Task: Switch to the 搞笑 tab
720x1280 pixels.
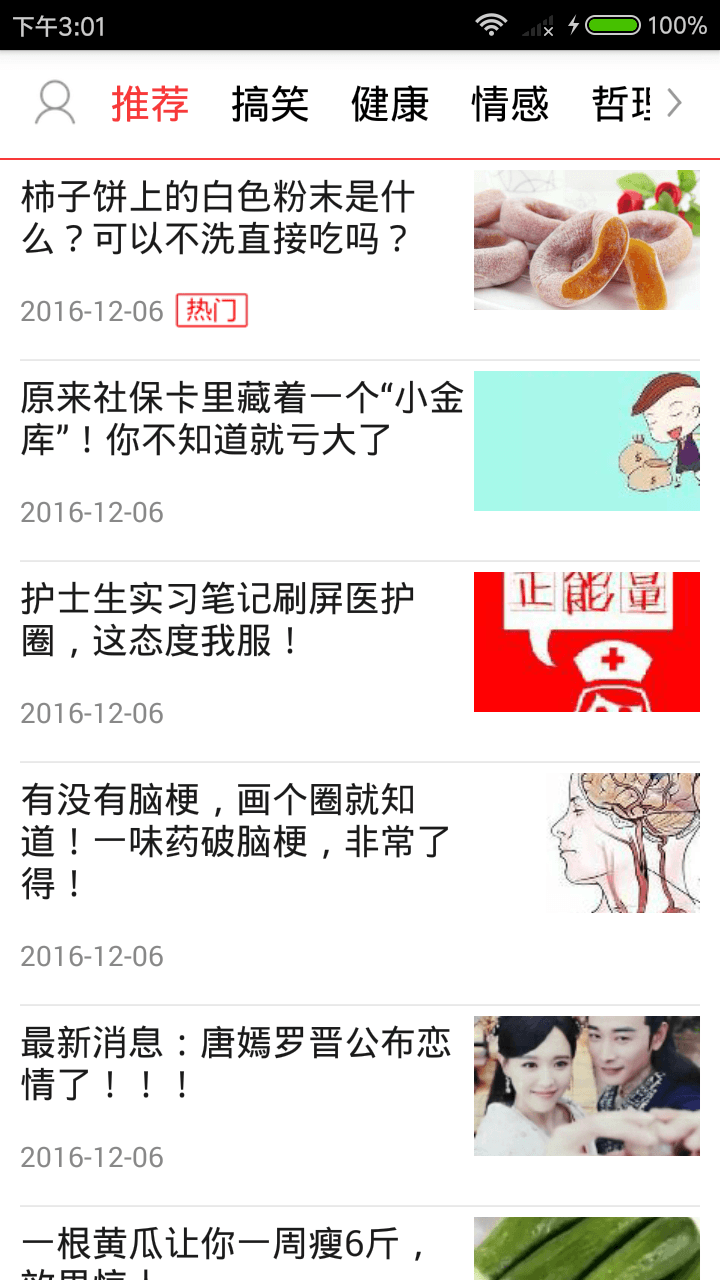Action: (x=270, y=104)
